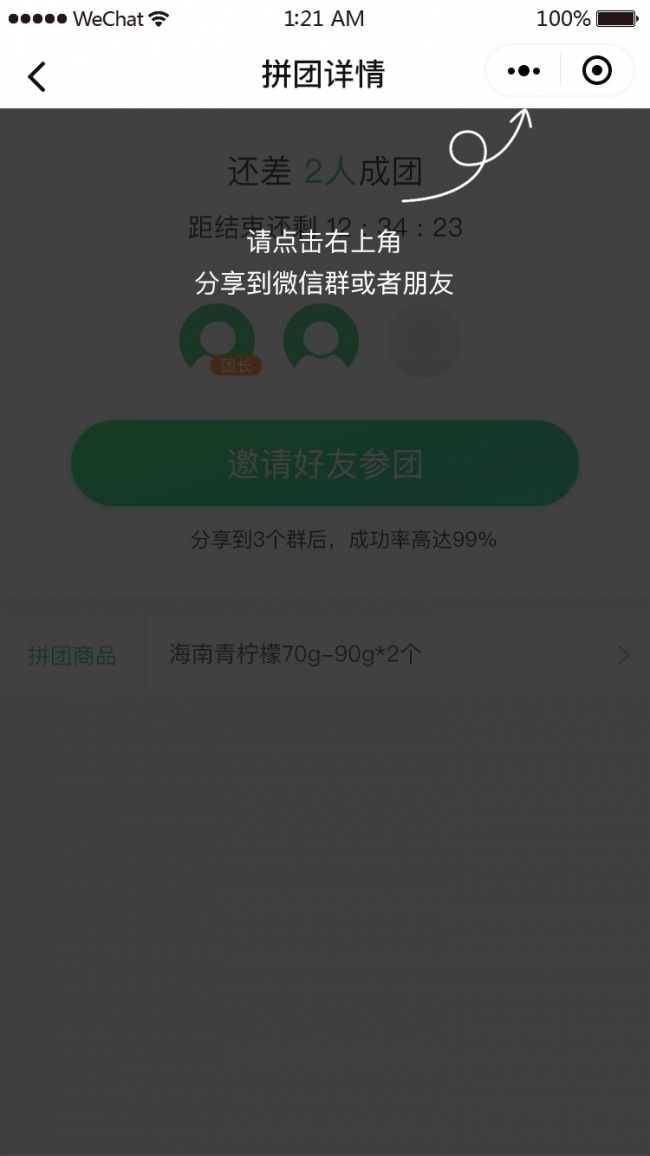Go back using the header arrow
The width and height of the screenshot is (650, 1156).
(37, 76)
